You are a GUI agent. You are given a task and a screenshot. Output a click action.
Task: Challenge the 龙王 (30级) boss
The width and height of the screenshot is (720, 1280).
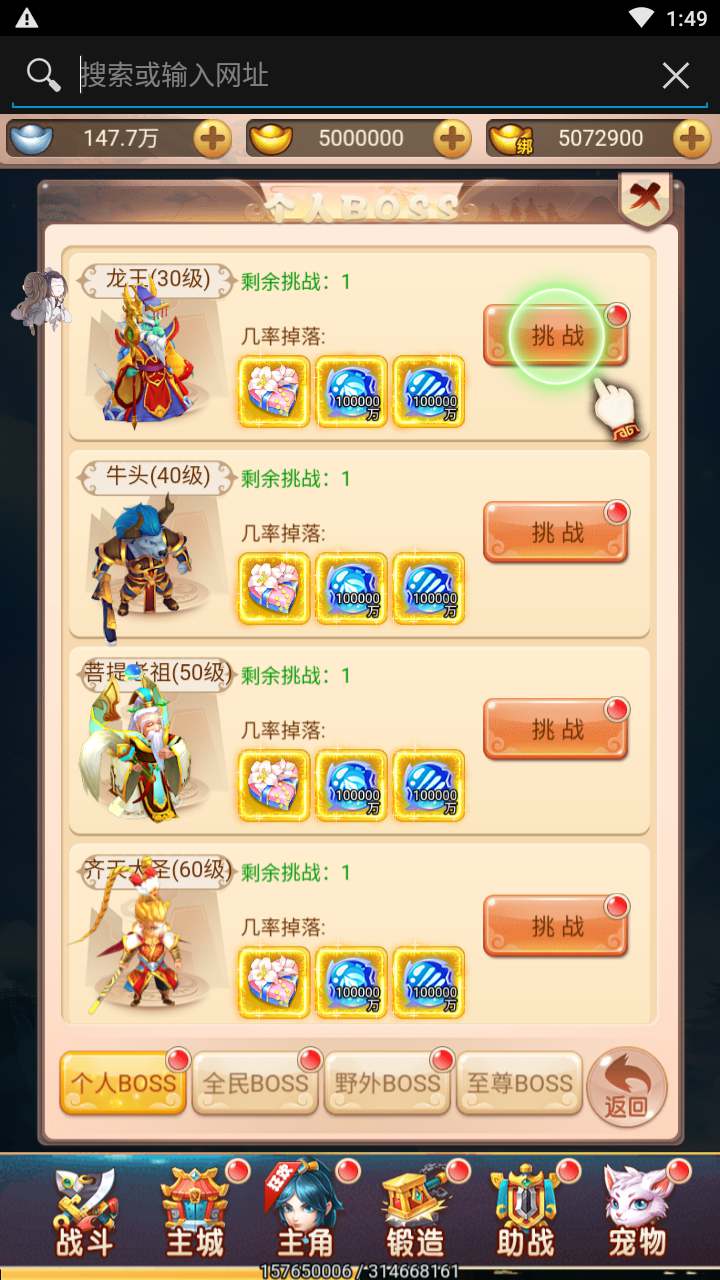[x=556, y=336]
